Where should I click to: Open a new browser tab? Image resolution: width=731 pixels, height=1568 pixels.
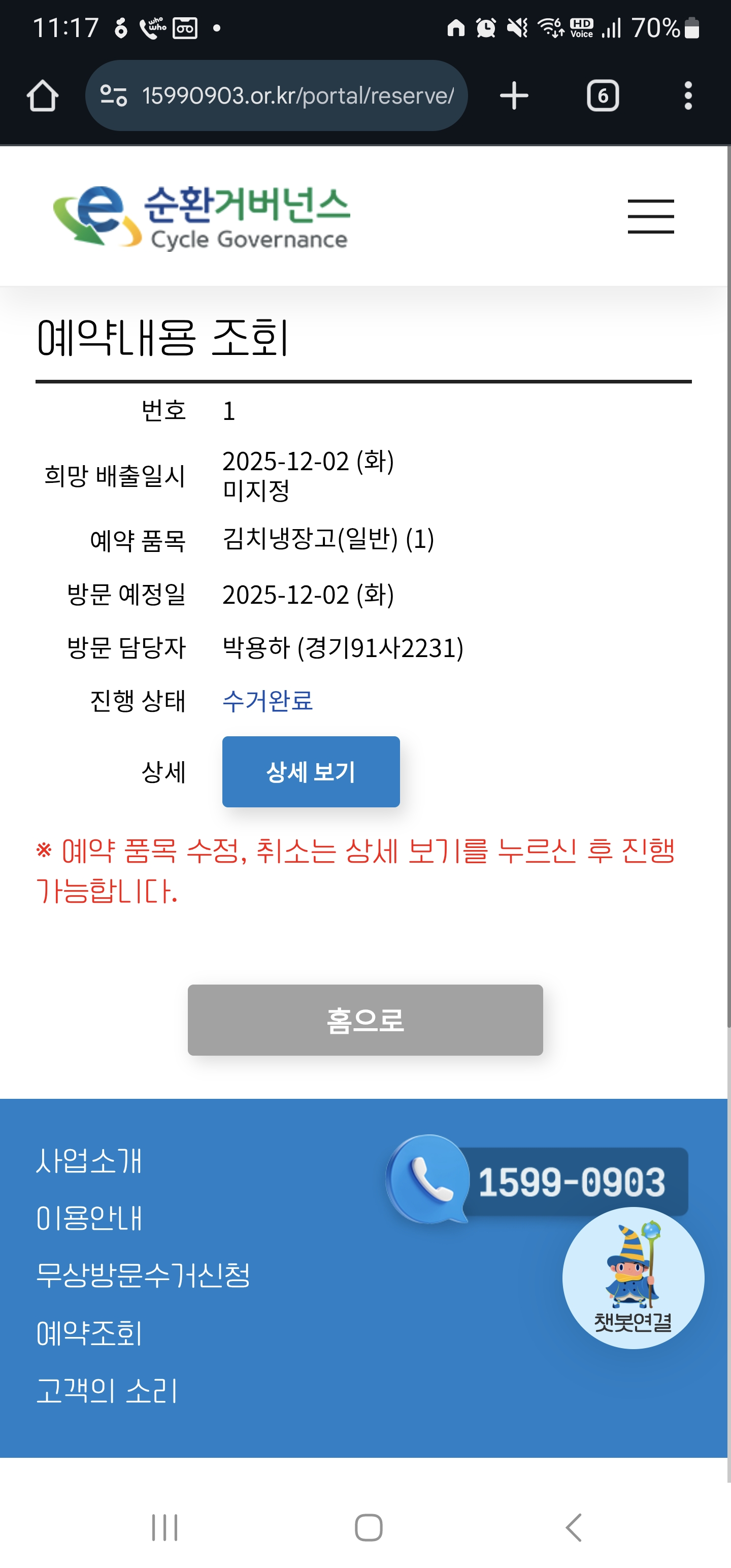pos(514,95)
